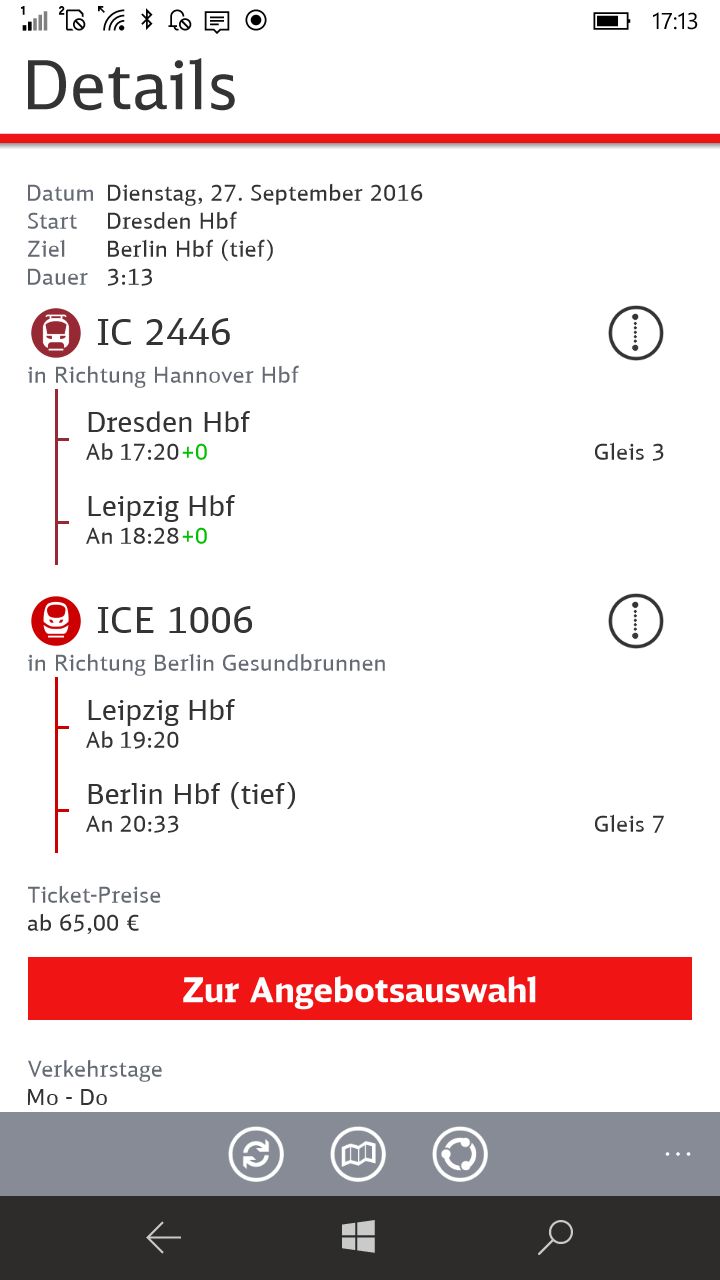Viewport: 720px width, 1280px height.
Task: Refresh the connection details
Action: [x=256, y=1154]
